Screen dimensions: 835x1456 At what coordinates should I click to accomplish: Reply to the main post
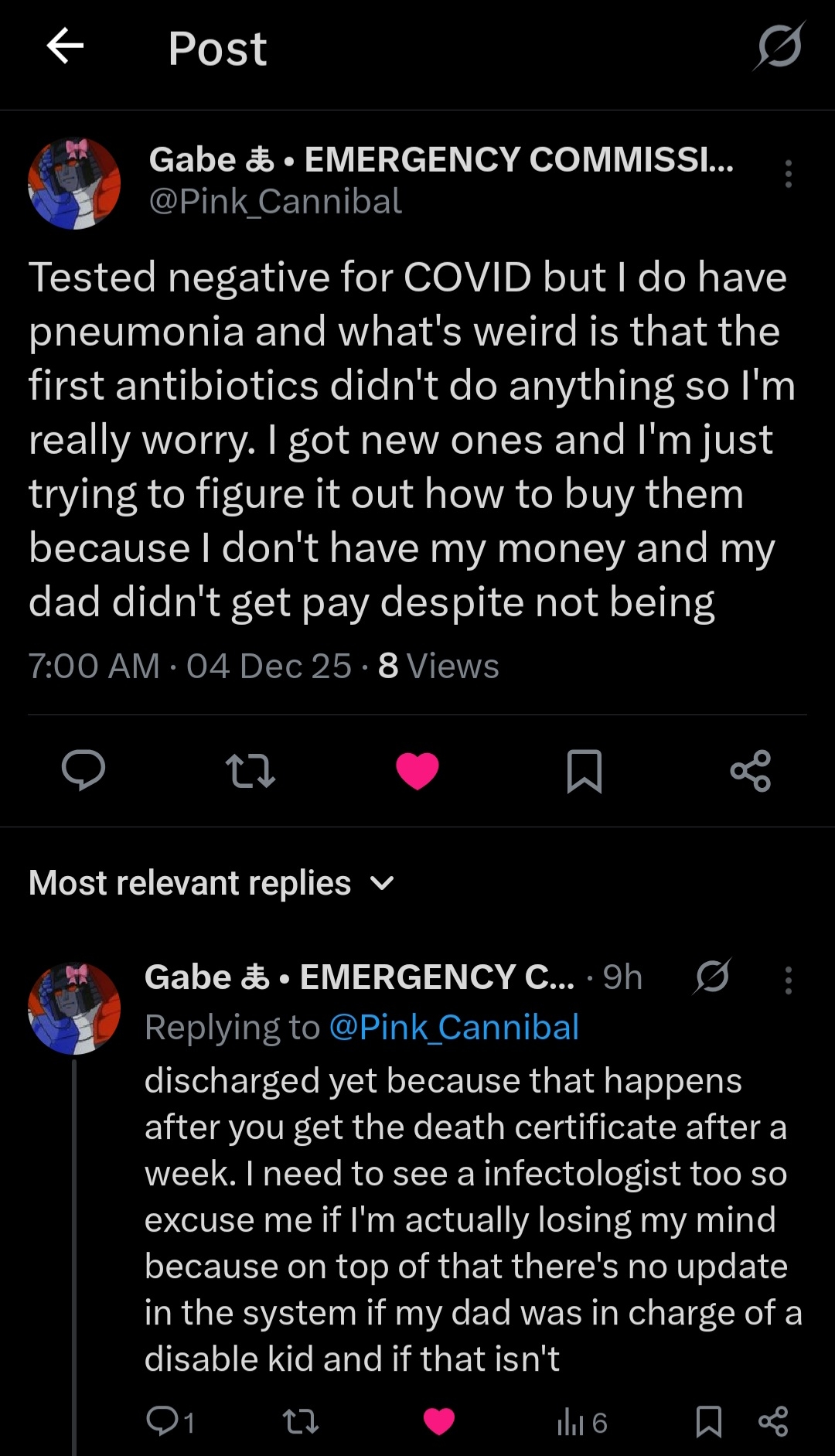tap(83, 770)
